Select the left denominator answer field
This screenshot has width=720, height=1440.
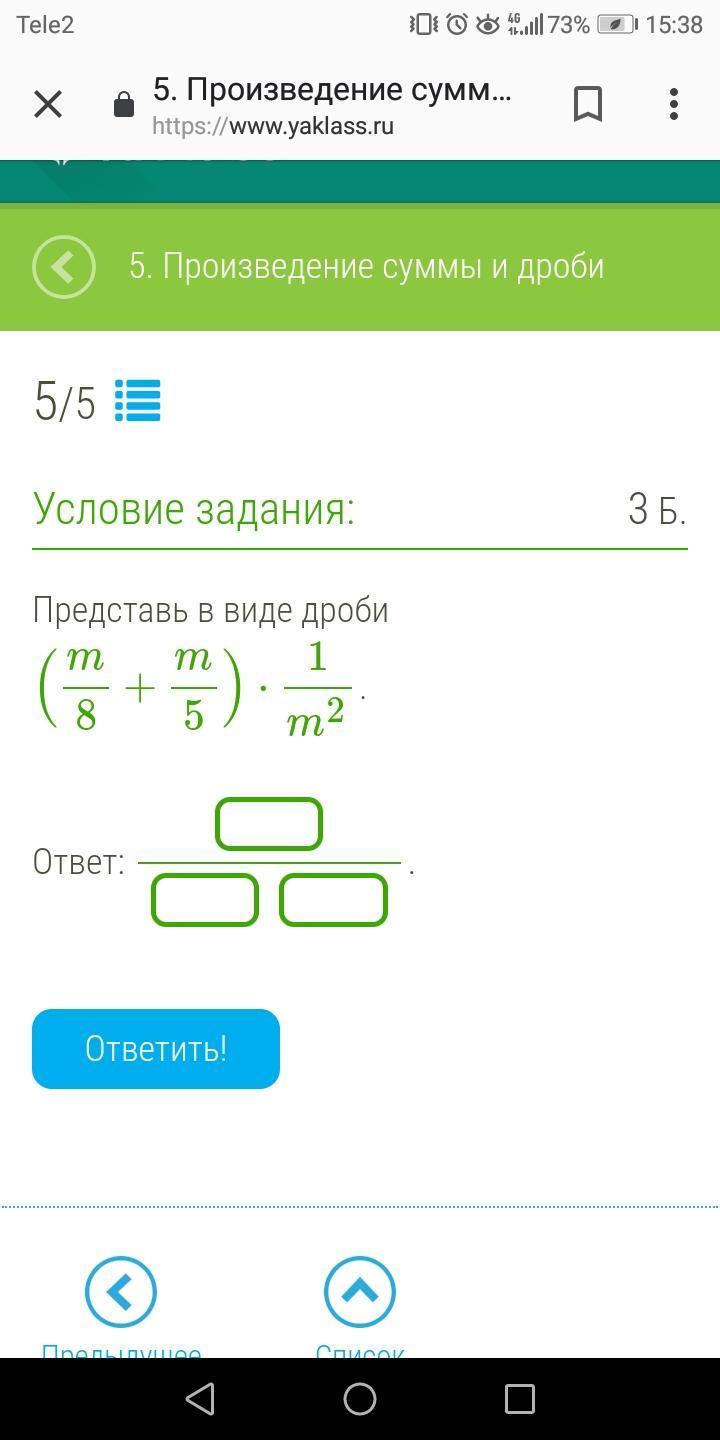205,900
